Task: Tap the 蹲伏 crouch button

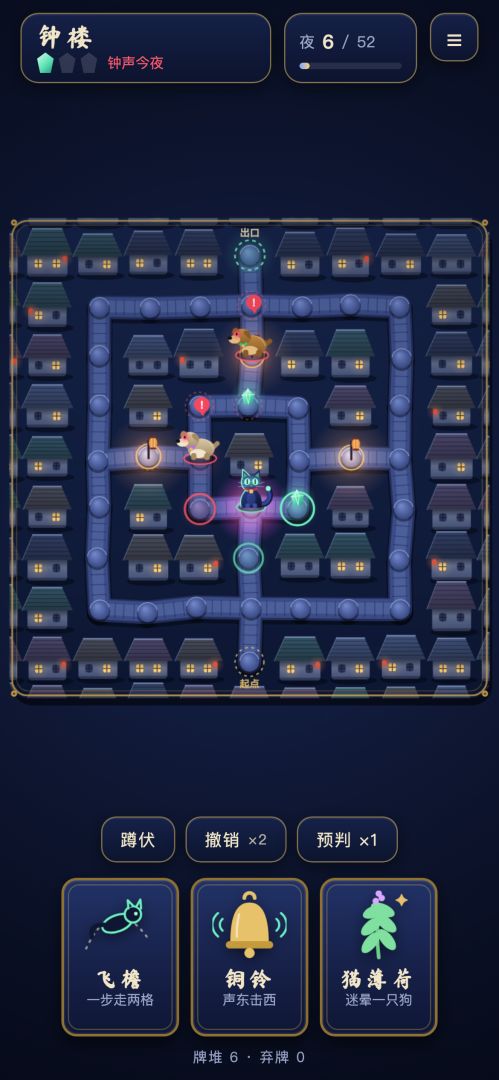Action: 138,840
